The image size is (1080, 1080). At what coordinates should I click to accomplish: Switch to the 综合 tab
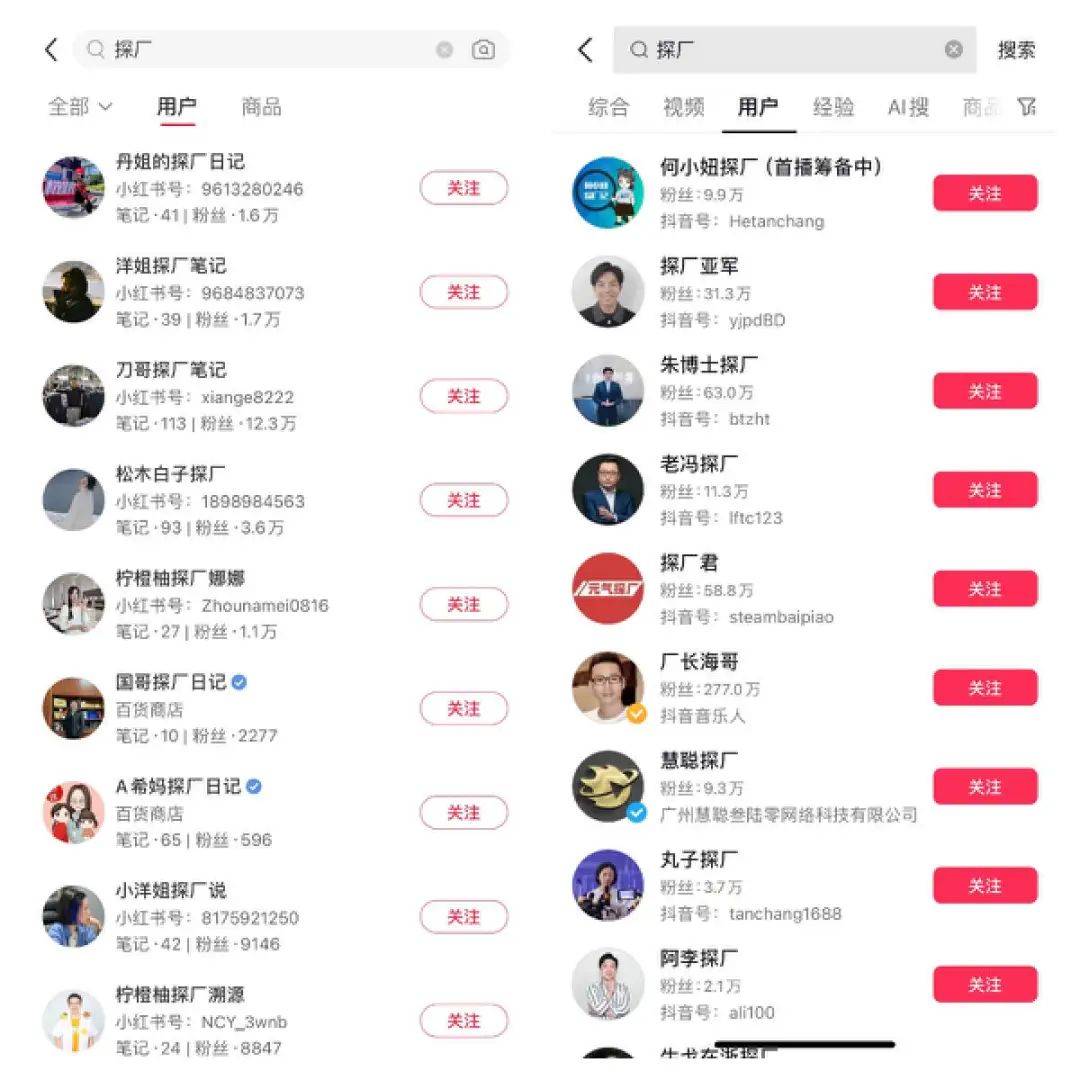coord(608,107)
